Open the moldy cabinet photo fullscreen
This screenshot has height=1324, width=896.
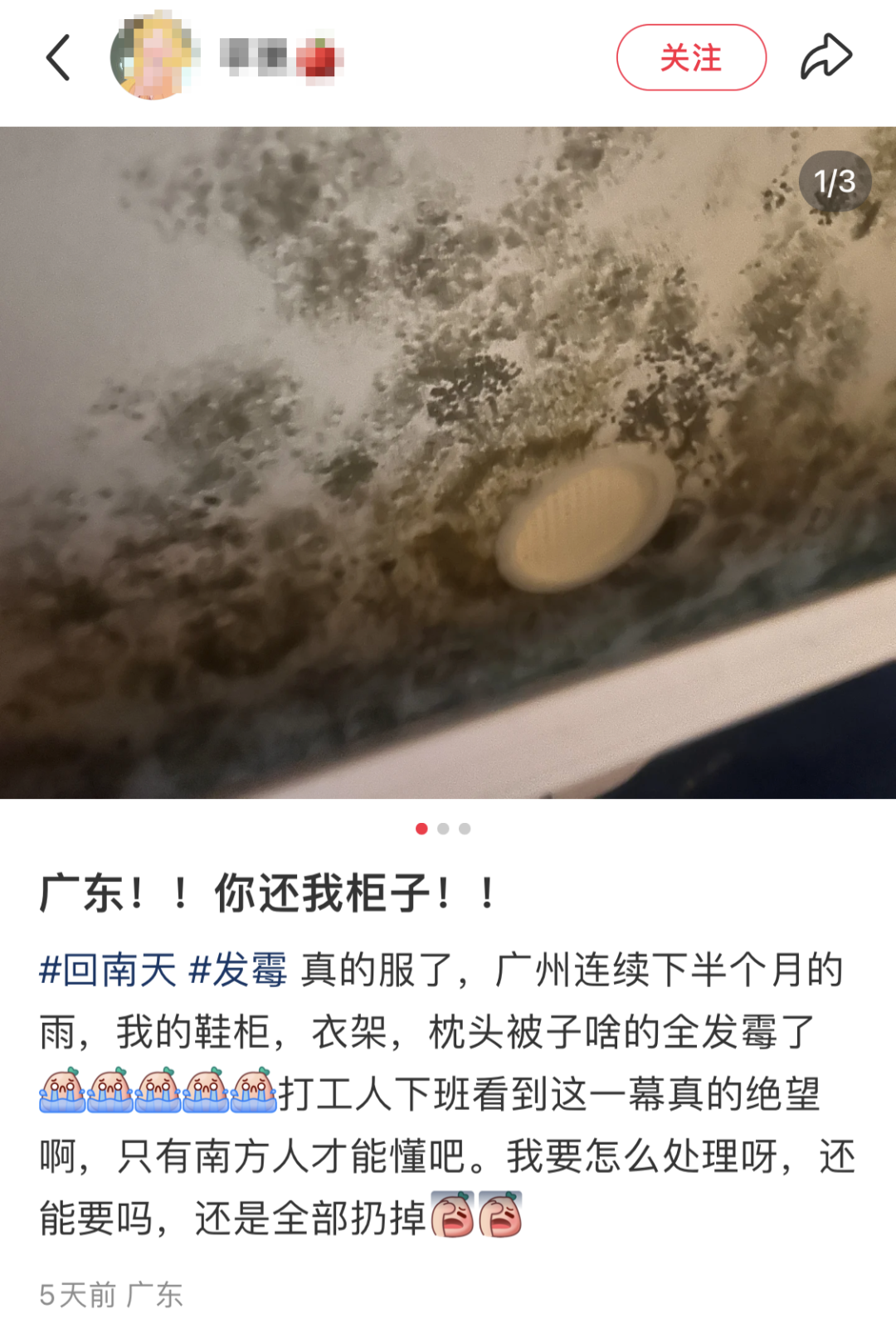pos(448,462)
